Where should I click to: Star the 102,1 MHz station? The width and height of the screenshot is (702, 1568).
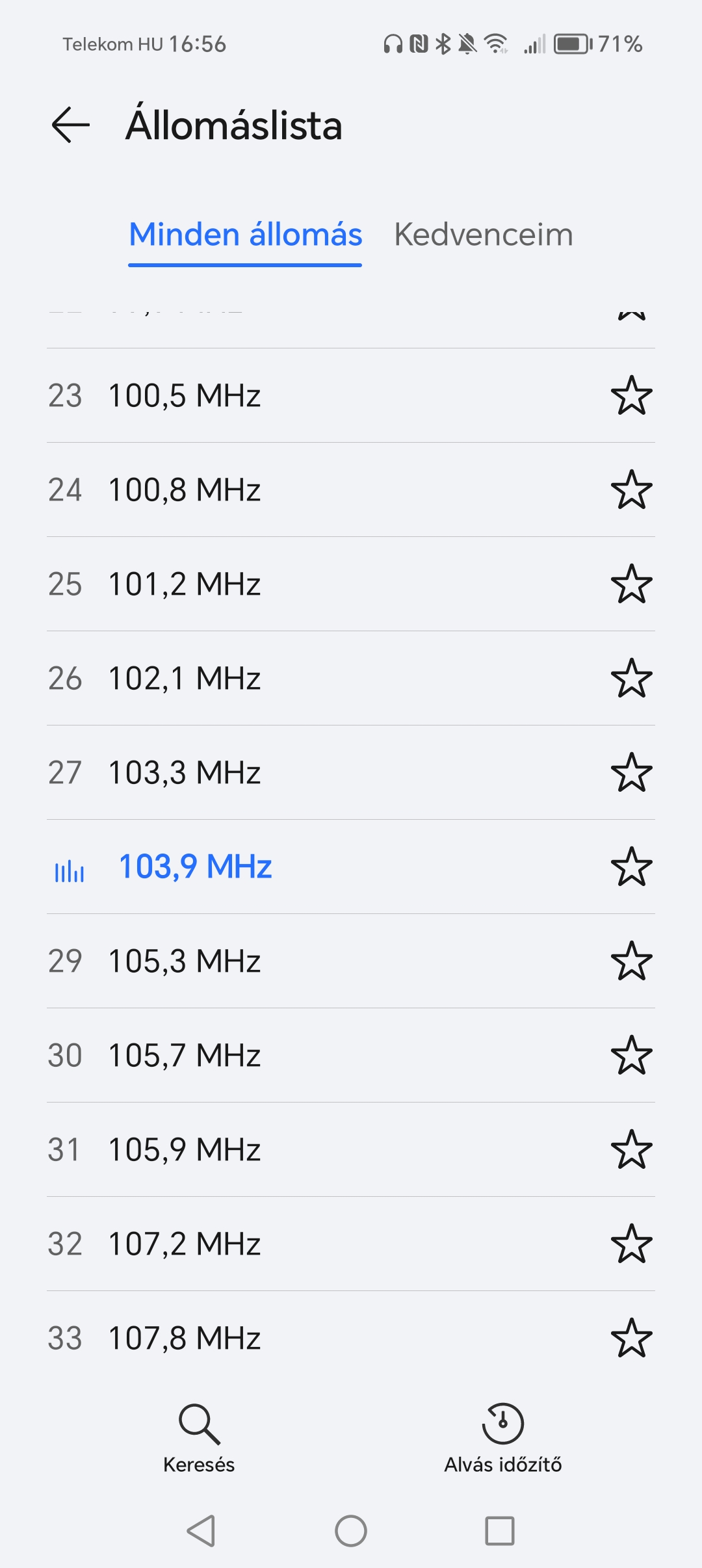pos(631,678)
